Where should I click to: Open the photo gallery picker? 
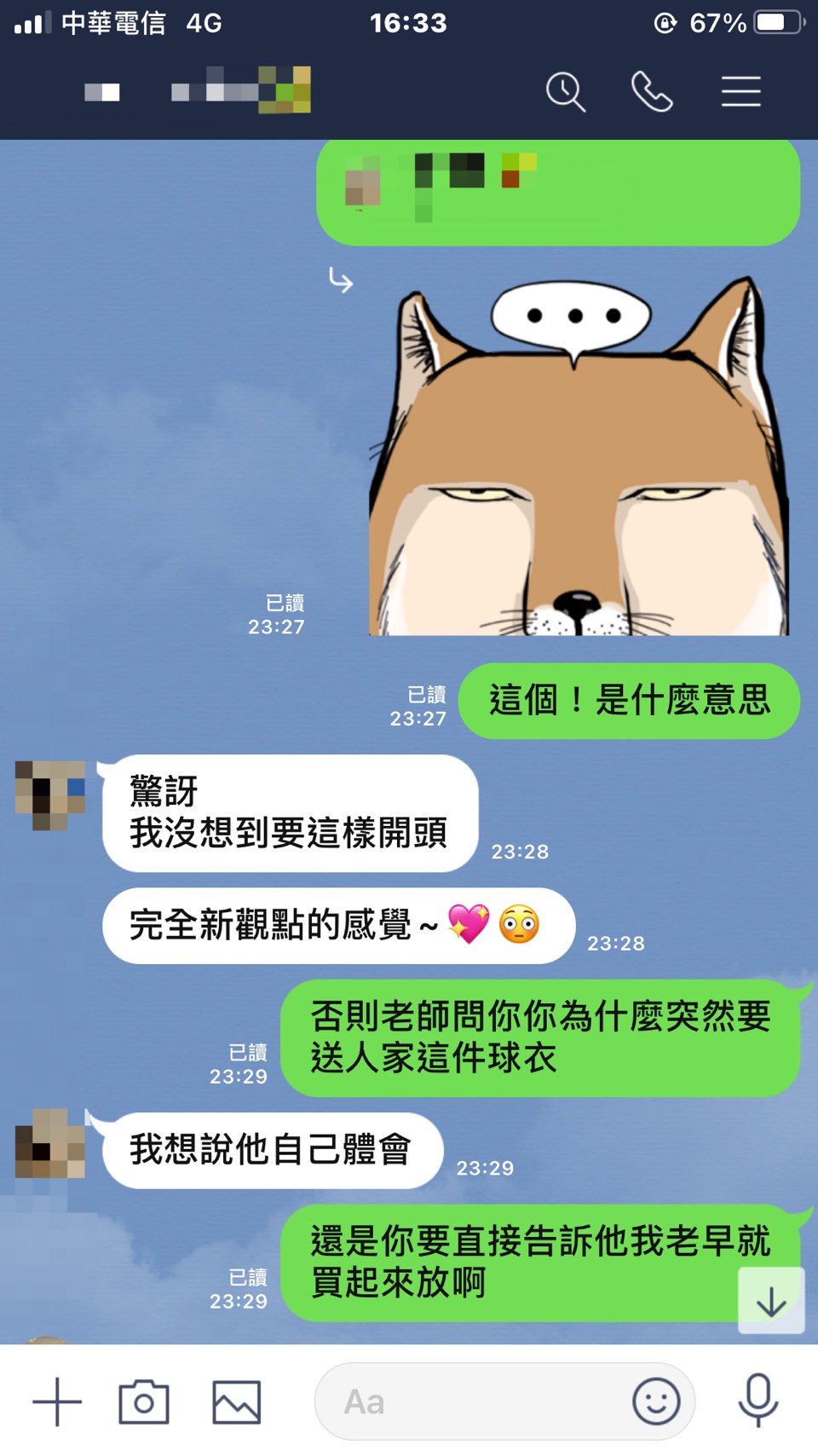point(236,1401)
